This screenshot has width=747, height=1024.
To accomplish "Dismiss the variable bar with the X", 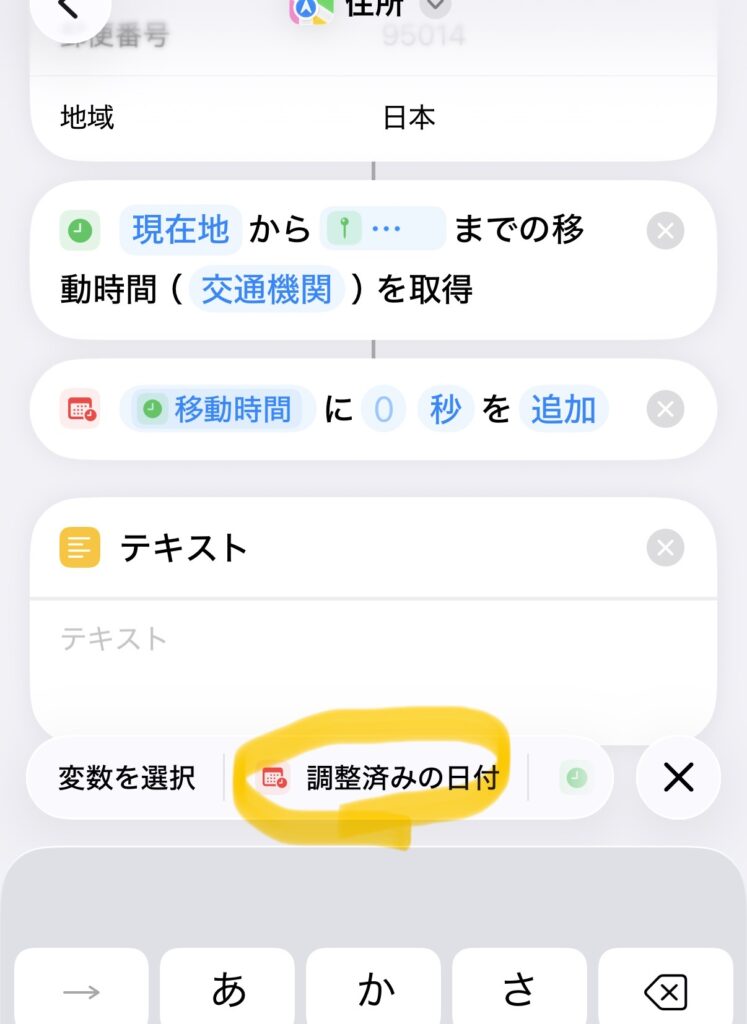I will click(x=678, y=778).
